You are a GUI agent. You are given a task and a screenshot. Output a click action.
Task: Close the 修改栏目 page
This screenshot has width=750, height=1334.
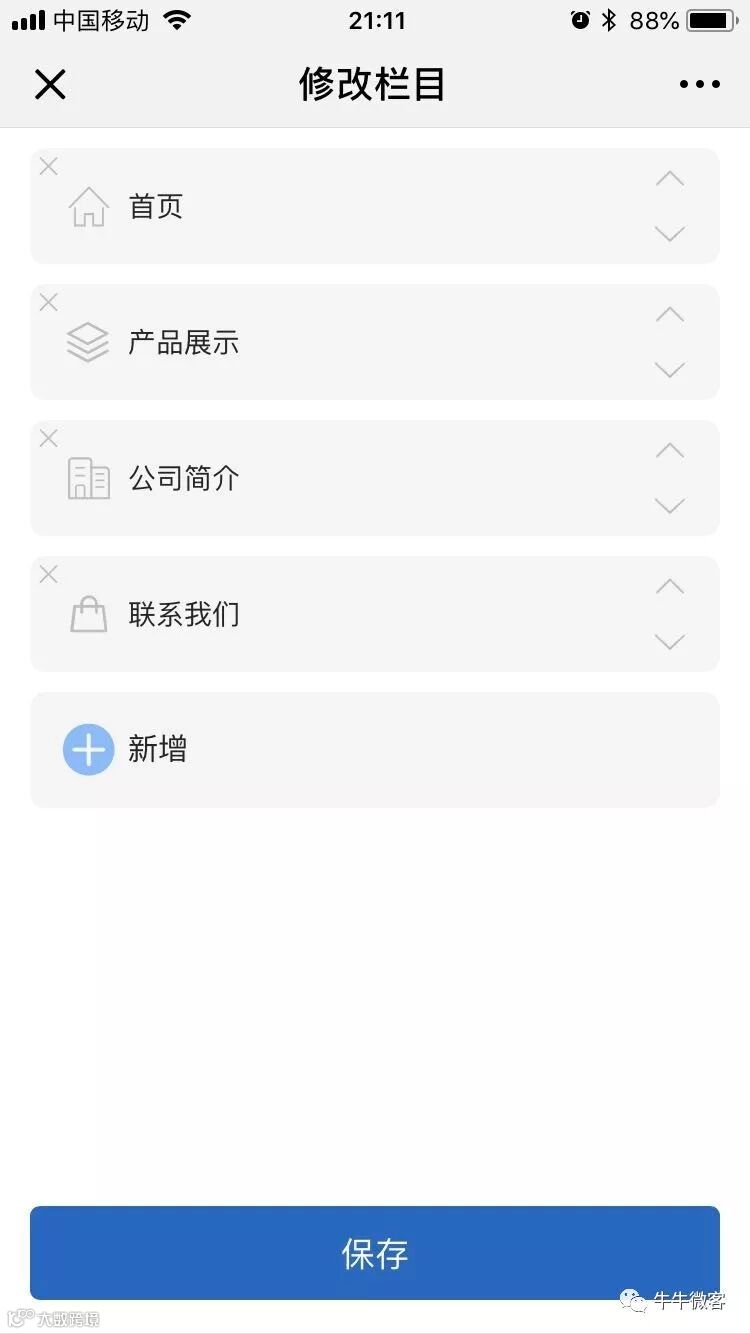click(50, 85)
